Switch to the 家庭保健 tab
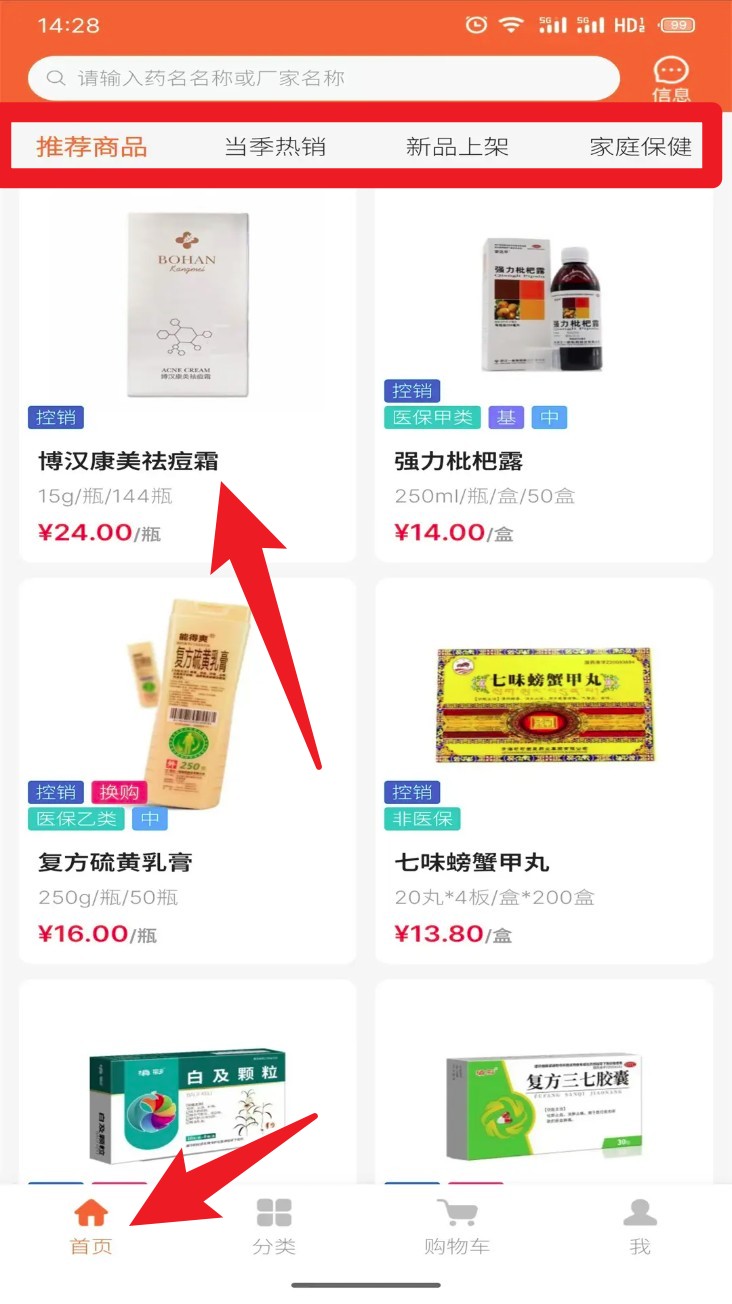 click(640, 147)
